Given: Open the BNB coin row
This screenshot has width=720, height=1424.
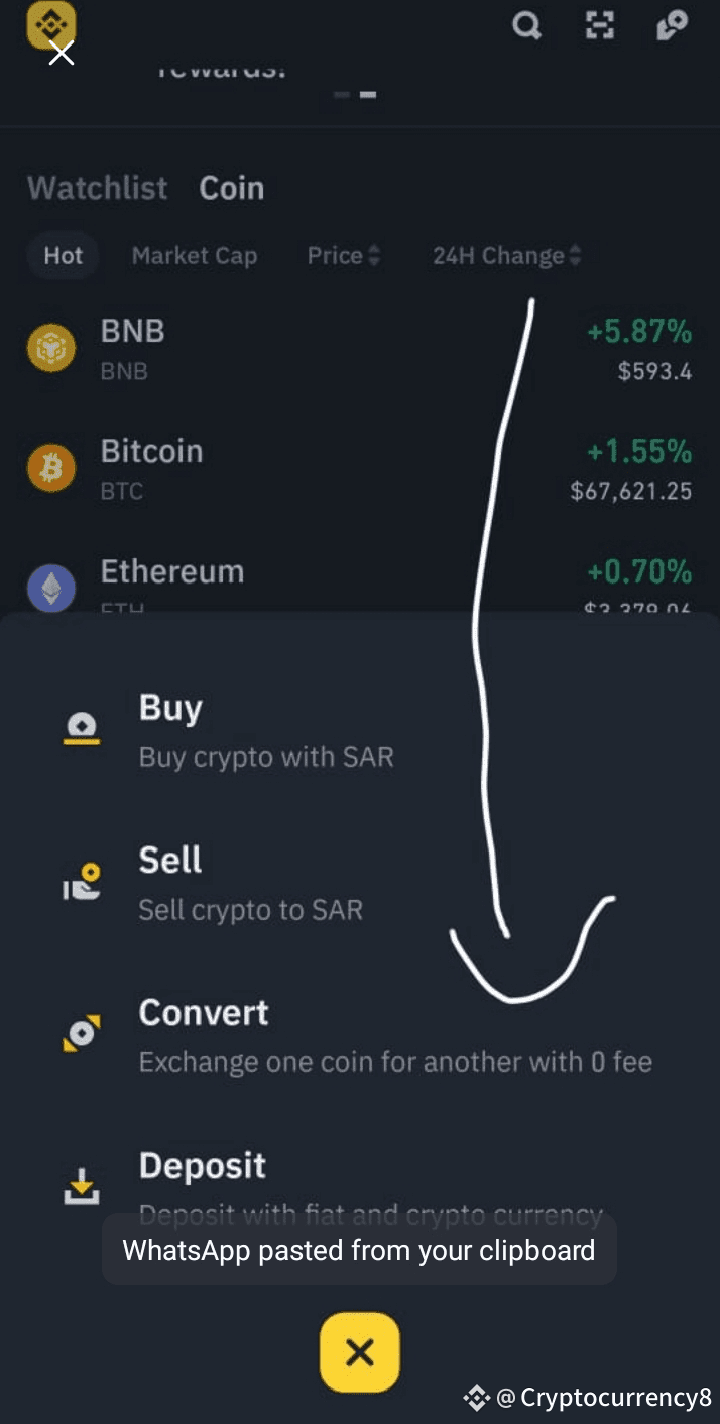Looking at the screenshot, I should (x=360, y=349).
